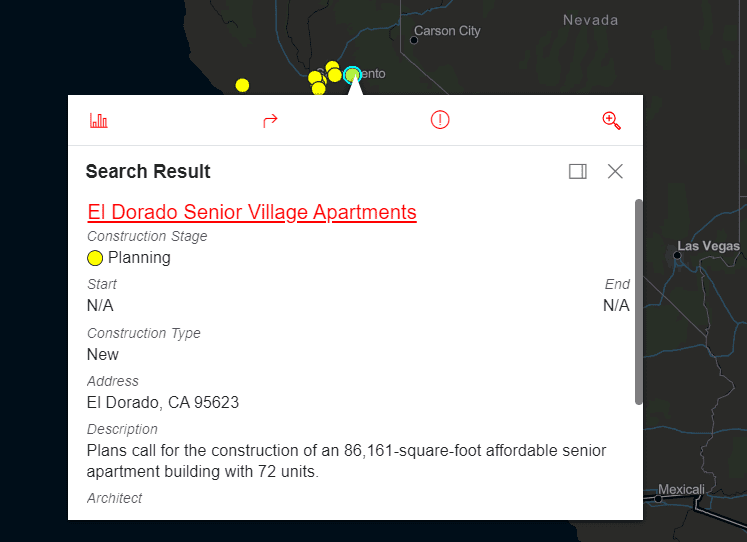Open the bar chart icon

[98, 121]
